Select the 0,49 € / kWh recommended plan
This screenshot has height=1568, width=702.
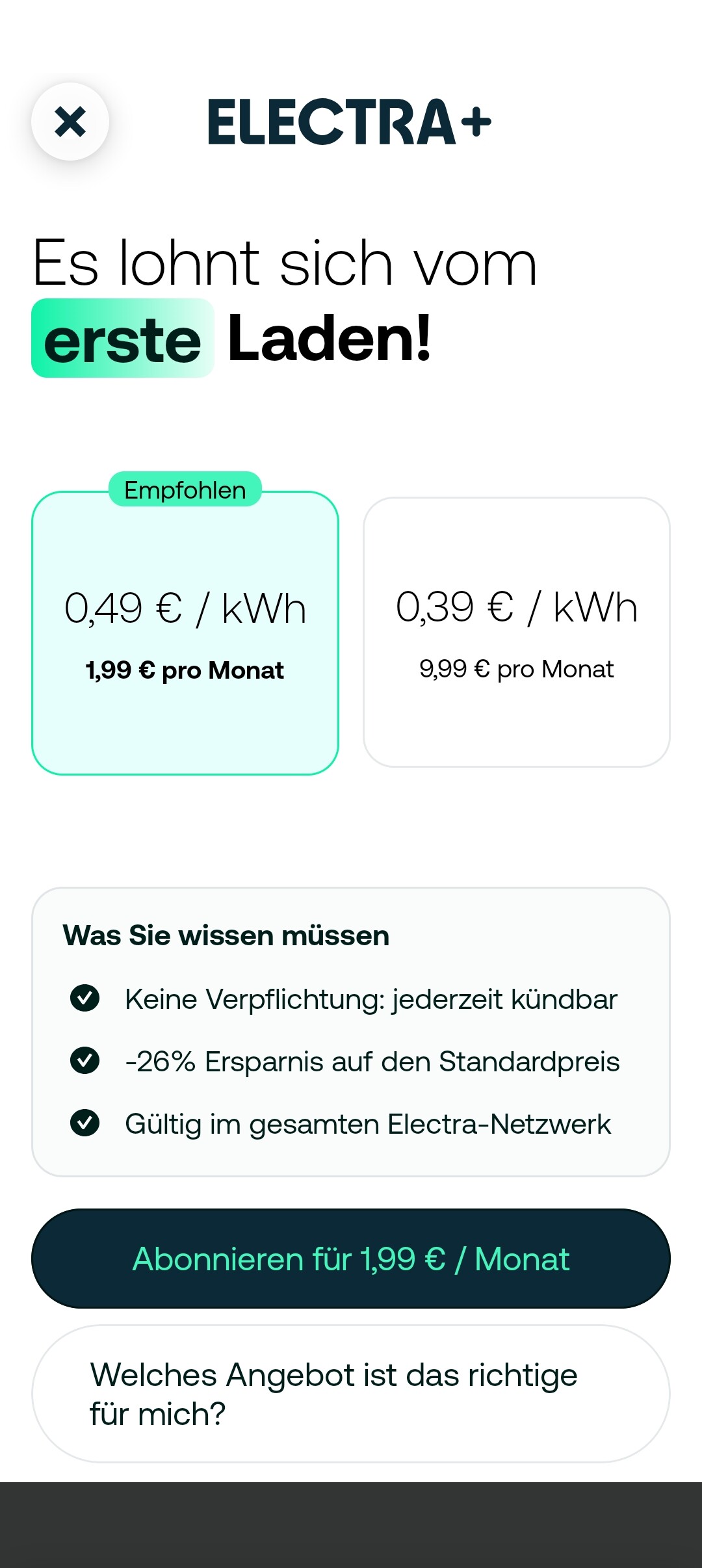[185, 633]
